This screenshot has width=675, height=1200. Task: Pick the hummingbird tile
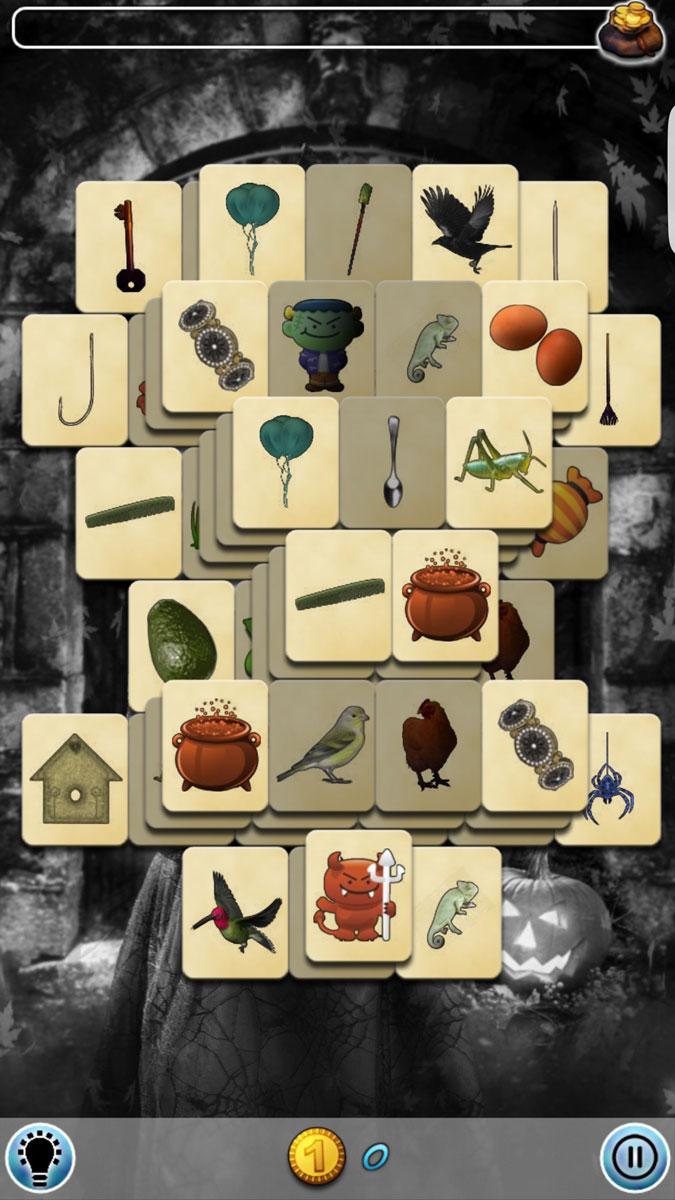point(235,912)
